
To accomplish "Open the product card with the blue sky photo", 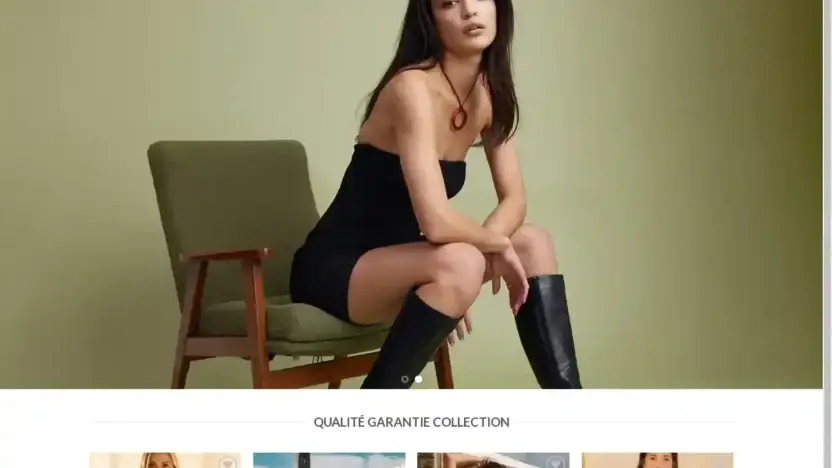I will coord(328,460).
